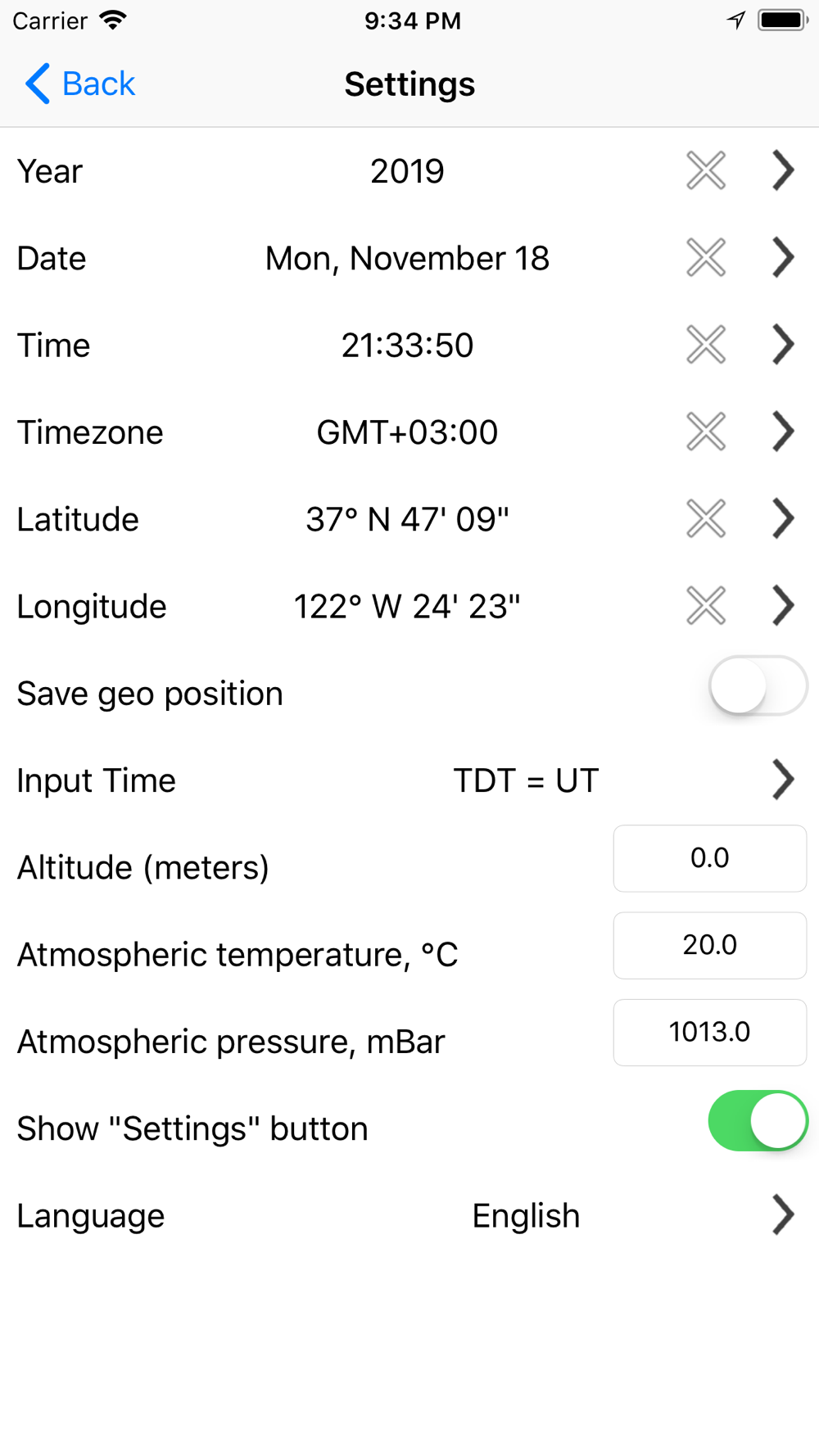Enable Save geo position switch
819x1456 pixels.
click(758, 686)
